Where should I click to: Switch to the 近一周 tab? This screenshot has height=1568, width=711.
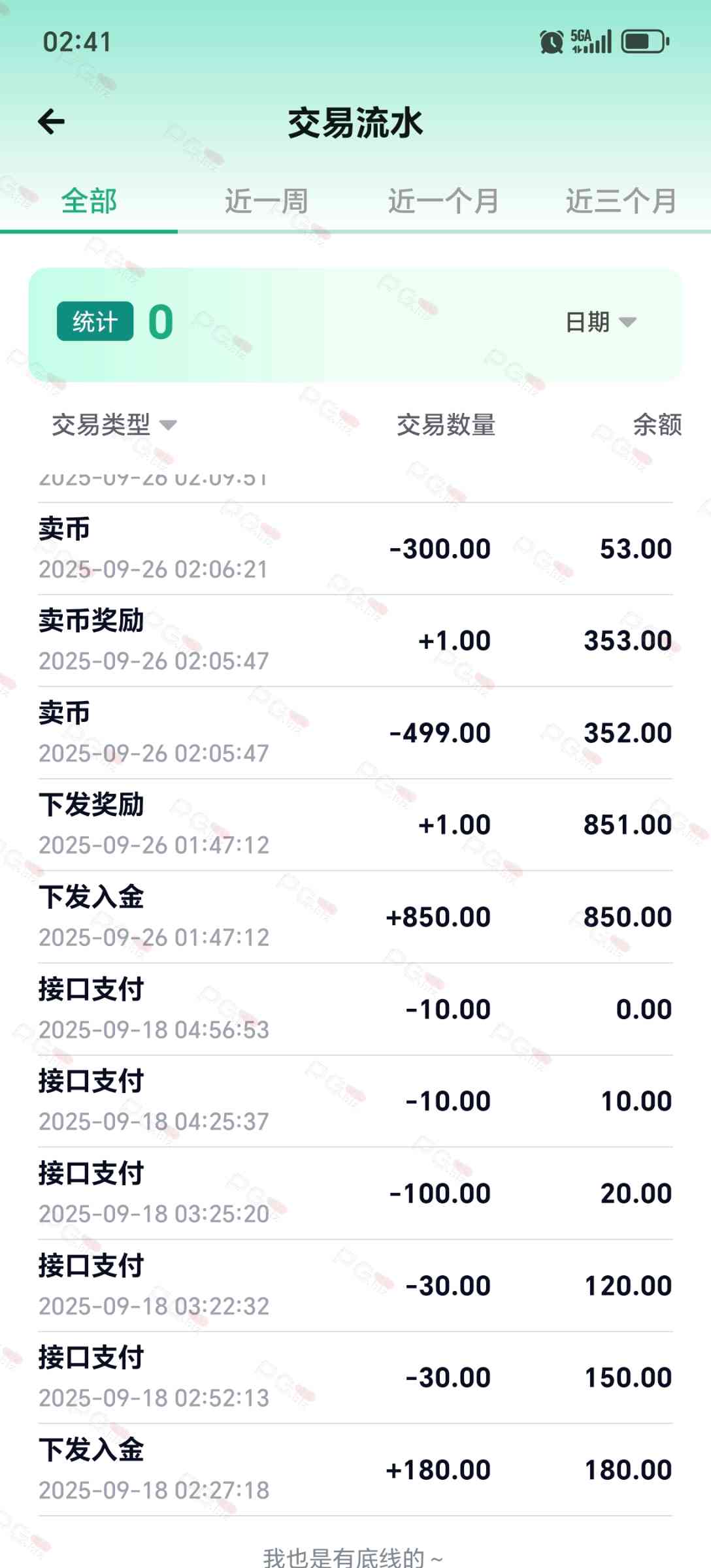[x=266, y=201]
